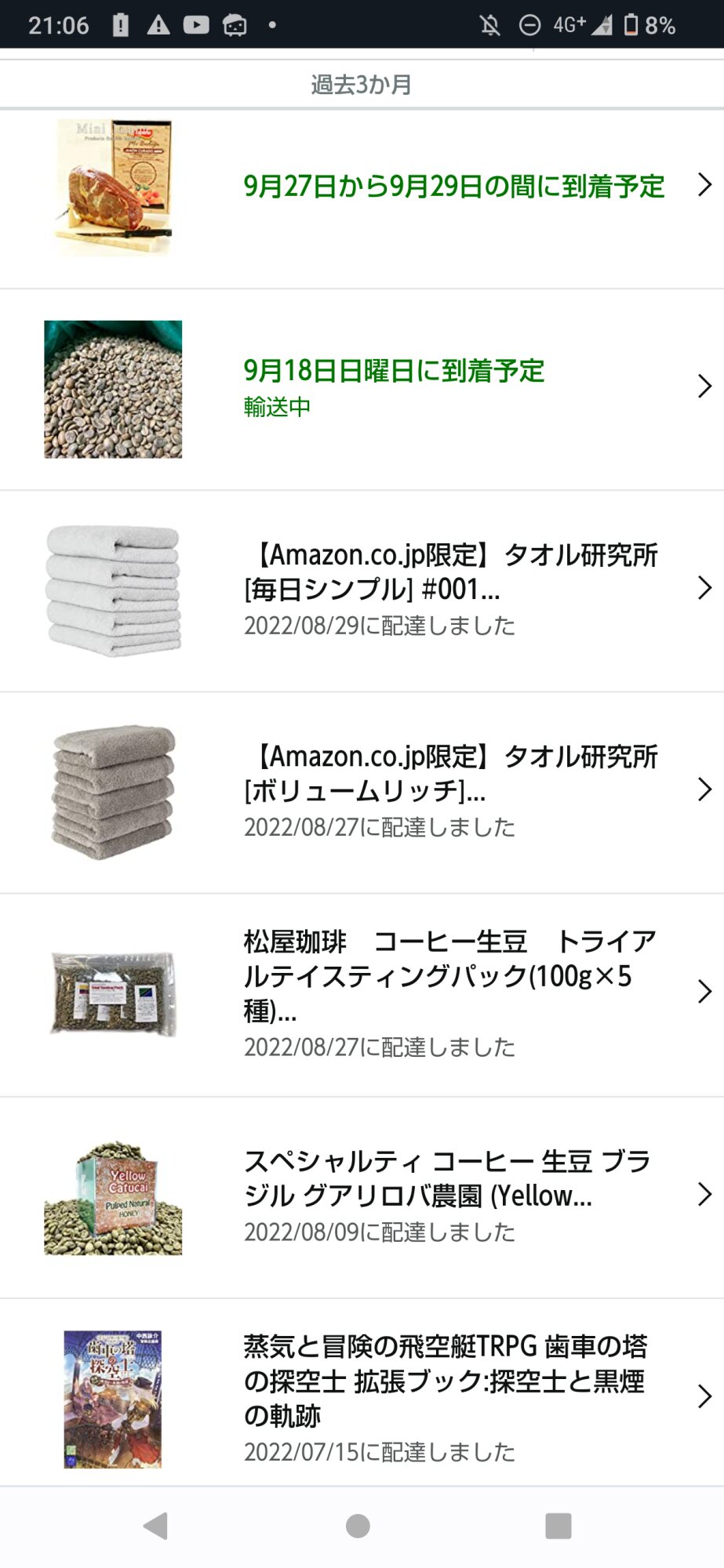Screen dimensions: 724x1568
Task: Open the タオル研究所 [毎日シンプル] #001 order
Action: click(x=449, y=589)
